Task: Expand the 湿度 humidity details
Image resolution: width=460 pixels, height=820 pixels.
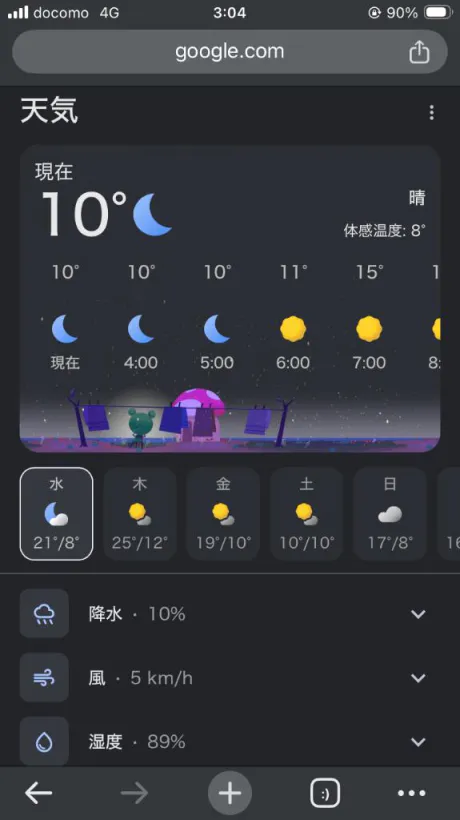Action: click(x=230, y=742)
